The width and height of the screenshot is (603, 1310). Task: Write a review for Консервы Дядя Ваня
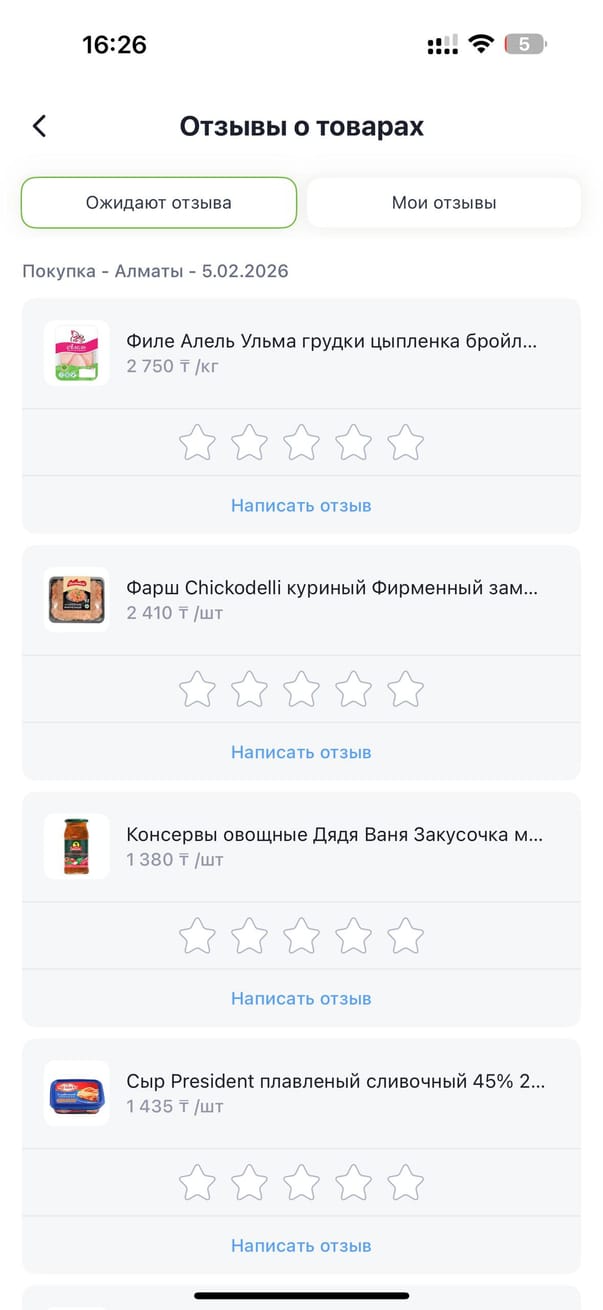click(301, 998)
